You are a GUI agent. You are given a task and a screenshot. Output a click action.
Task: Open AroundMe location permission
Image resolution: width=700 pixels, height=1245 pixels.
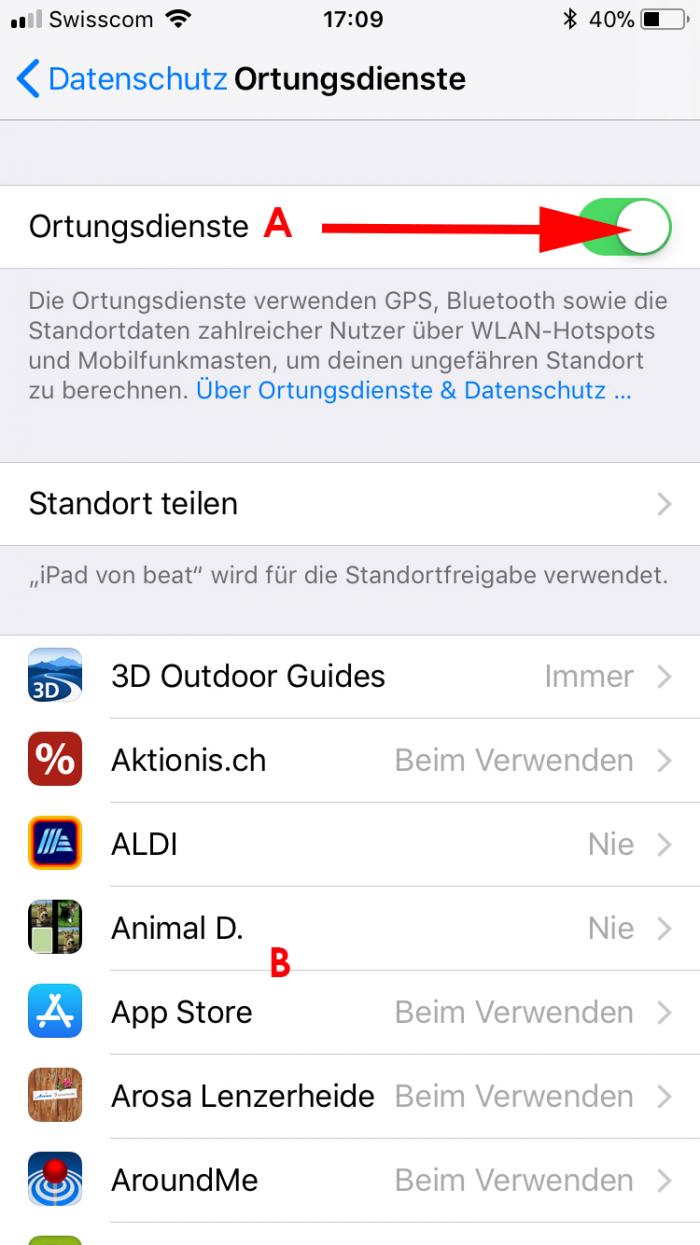click(350, 1181)
